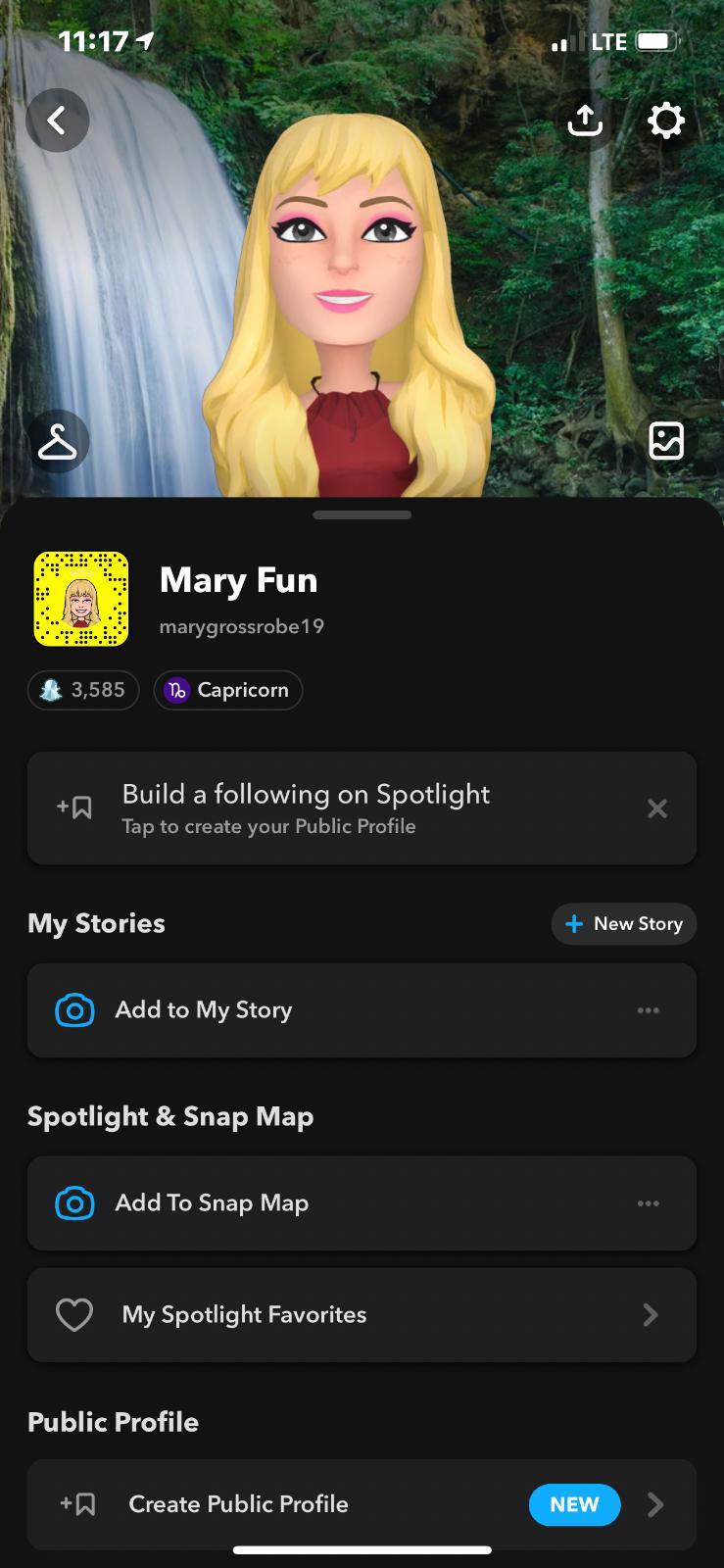Change the profile background image

click(666, 441)
